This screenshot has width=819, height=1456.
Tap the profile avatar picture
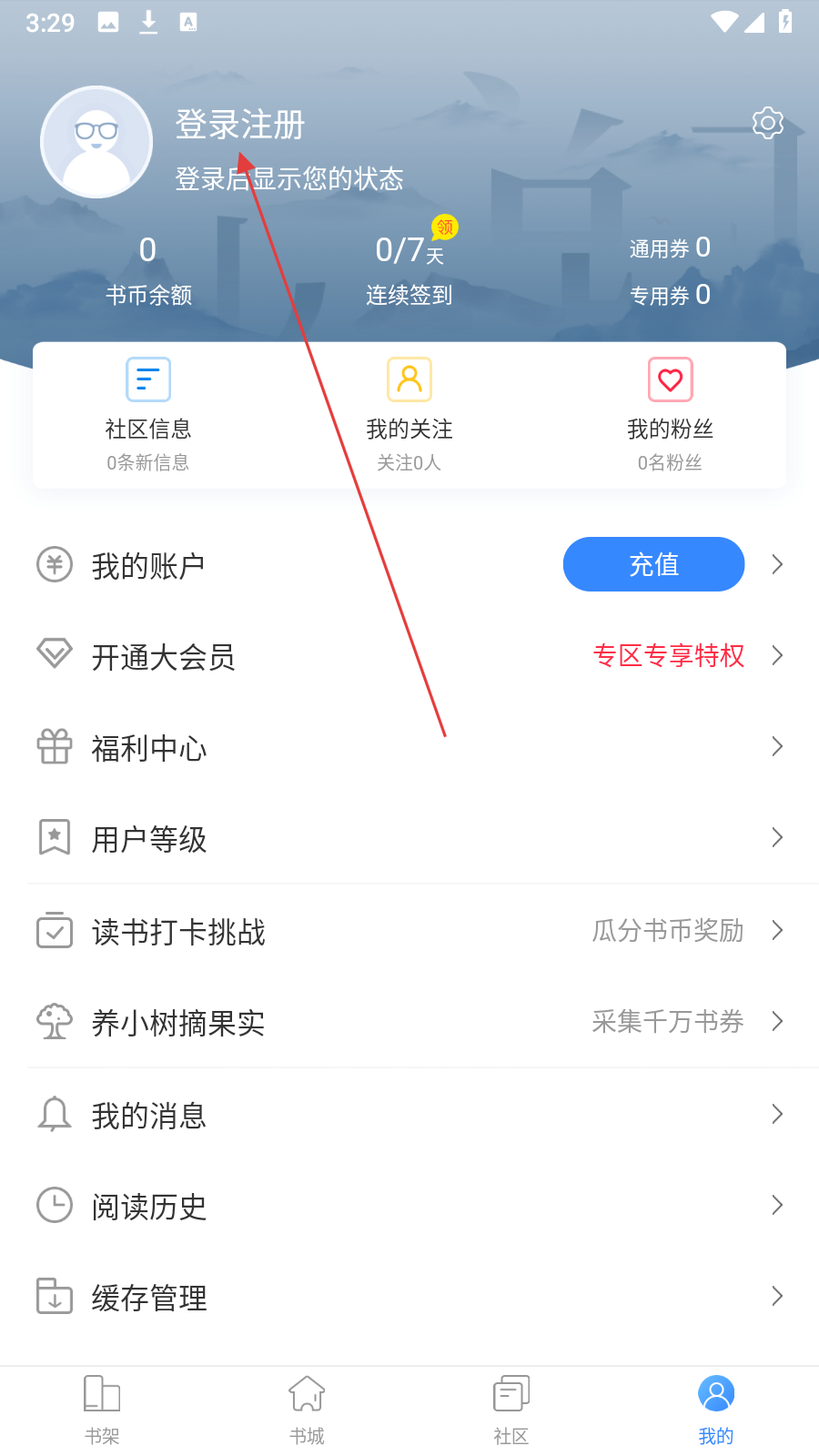pyautogui.click(x=96, y=142)
